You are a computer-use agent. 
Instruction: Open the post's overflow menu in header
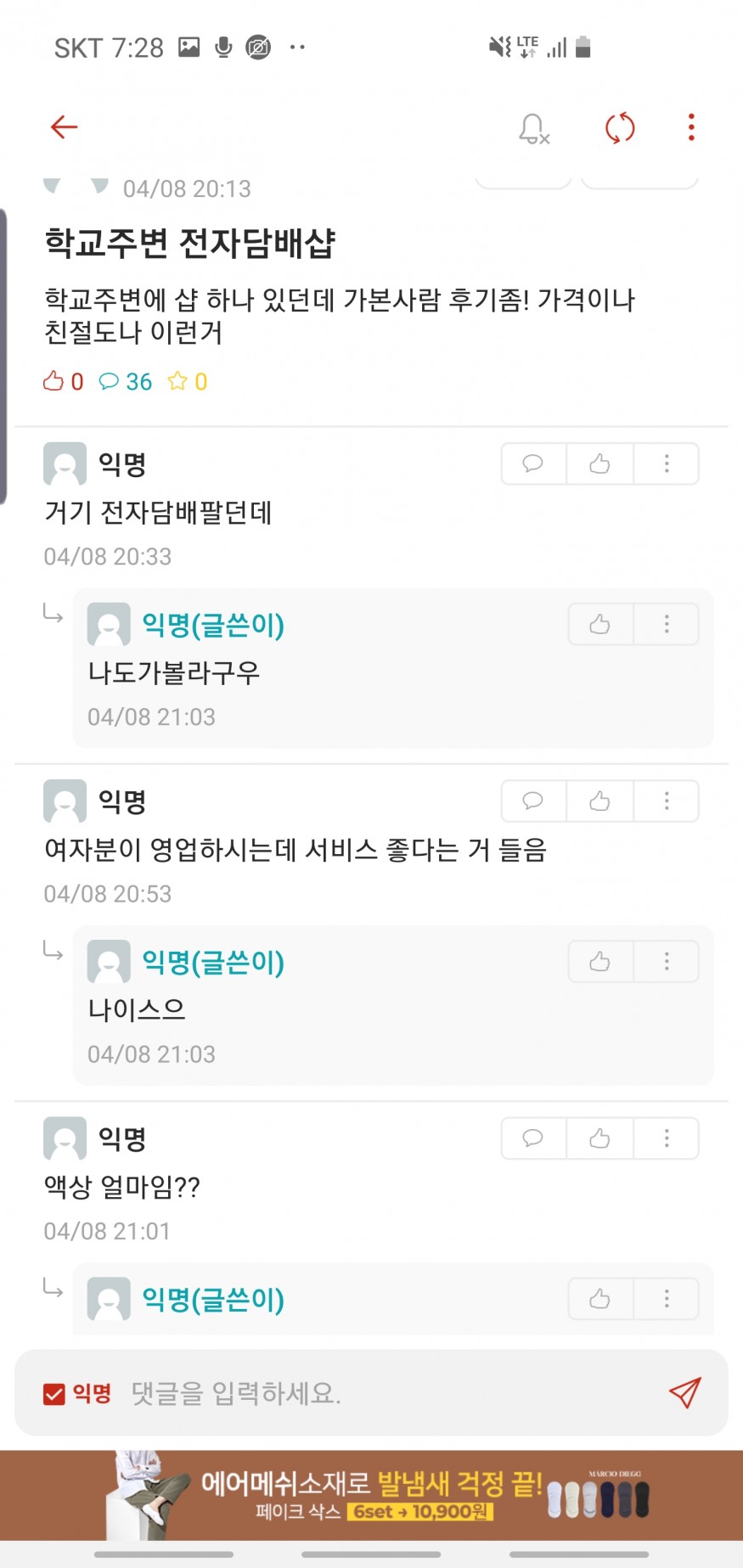pyautogui.click(x=691, y=127)
